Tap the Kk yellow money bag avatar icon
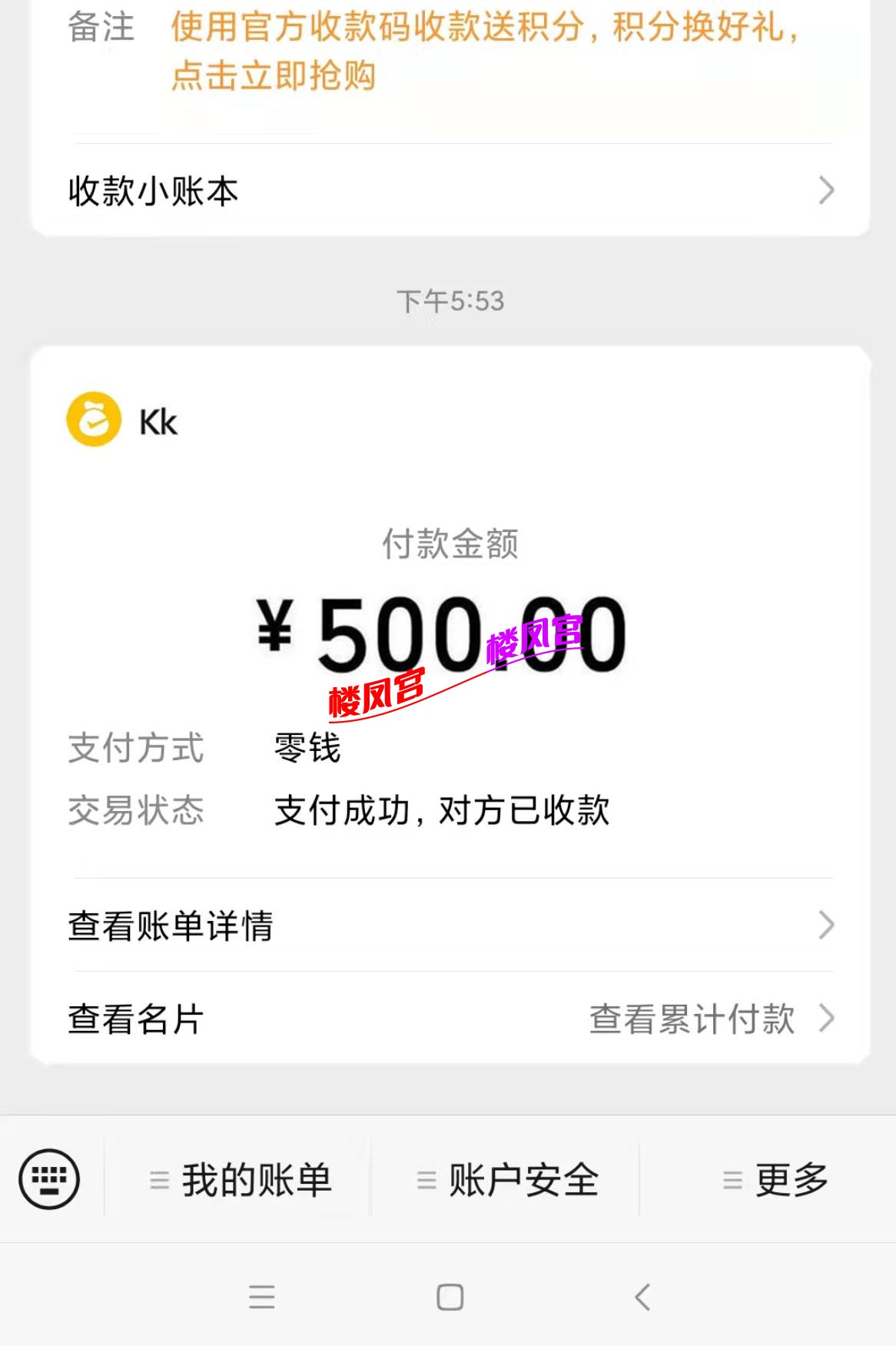 point(92,420)
